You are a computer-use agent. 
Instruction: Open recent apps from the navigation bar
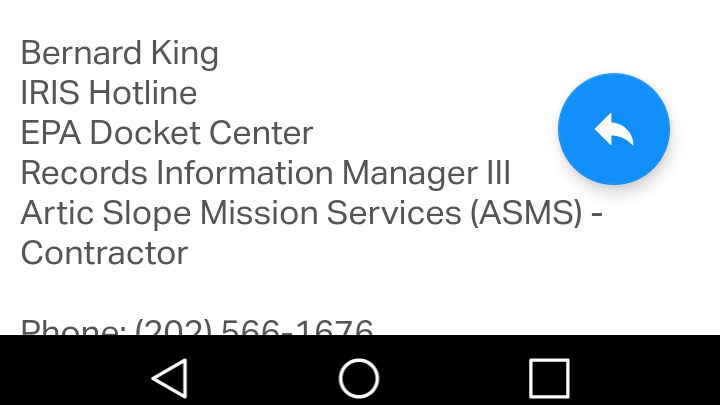548,378
